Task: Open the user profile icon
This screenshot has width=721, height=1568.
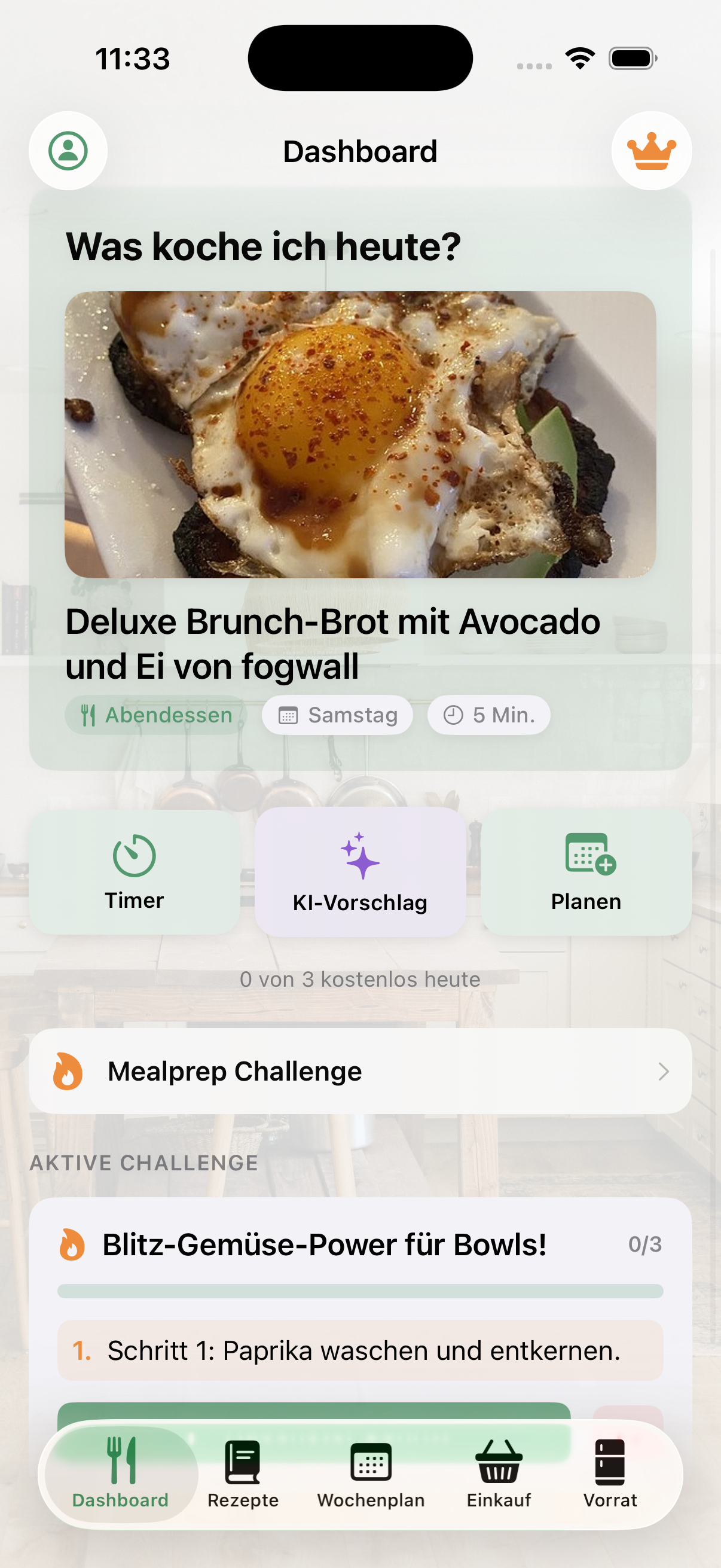Action: pos(68,150)
